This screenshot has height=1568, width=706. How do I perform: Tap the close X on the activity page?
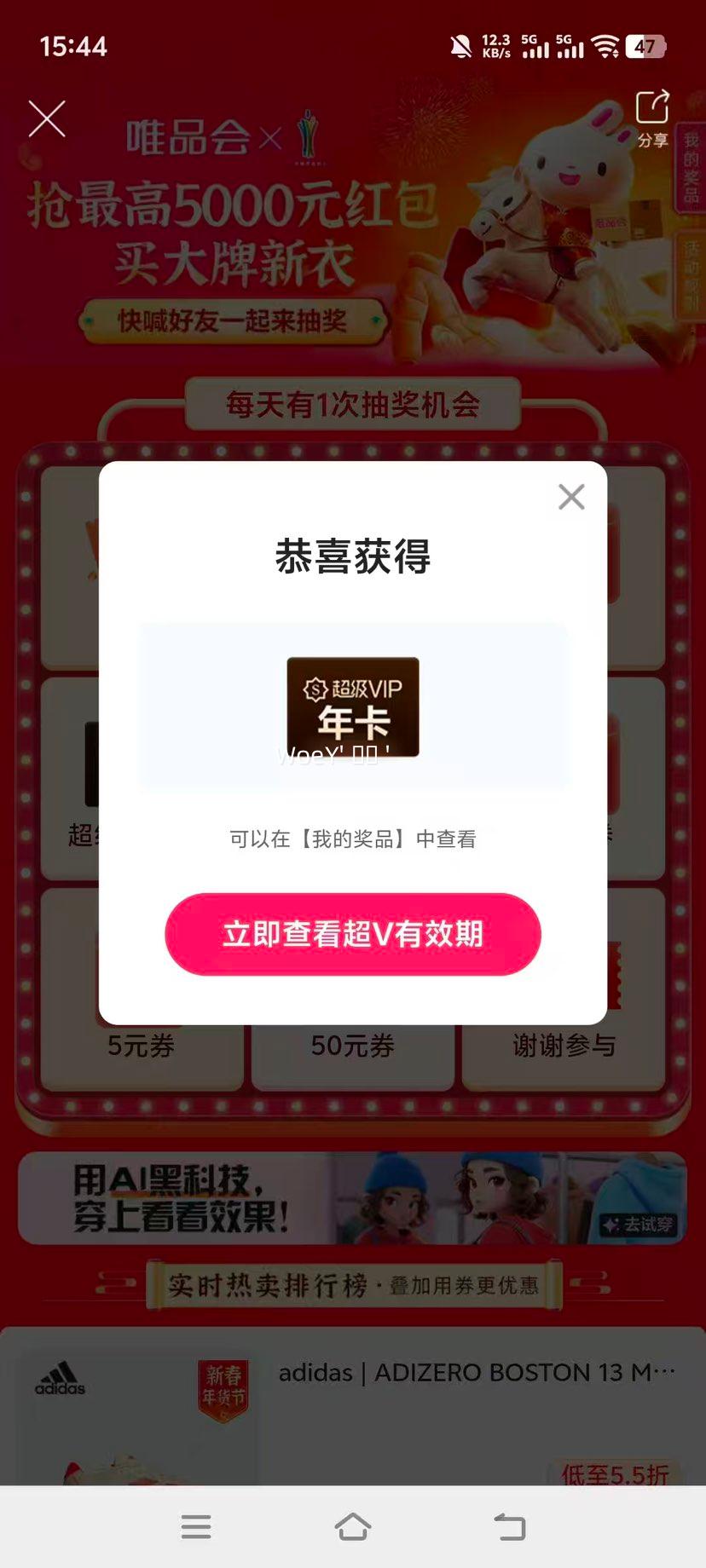[47, 119]
